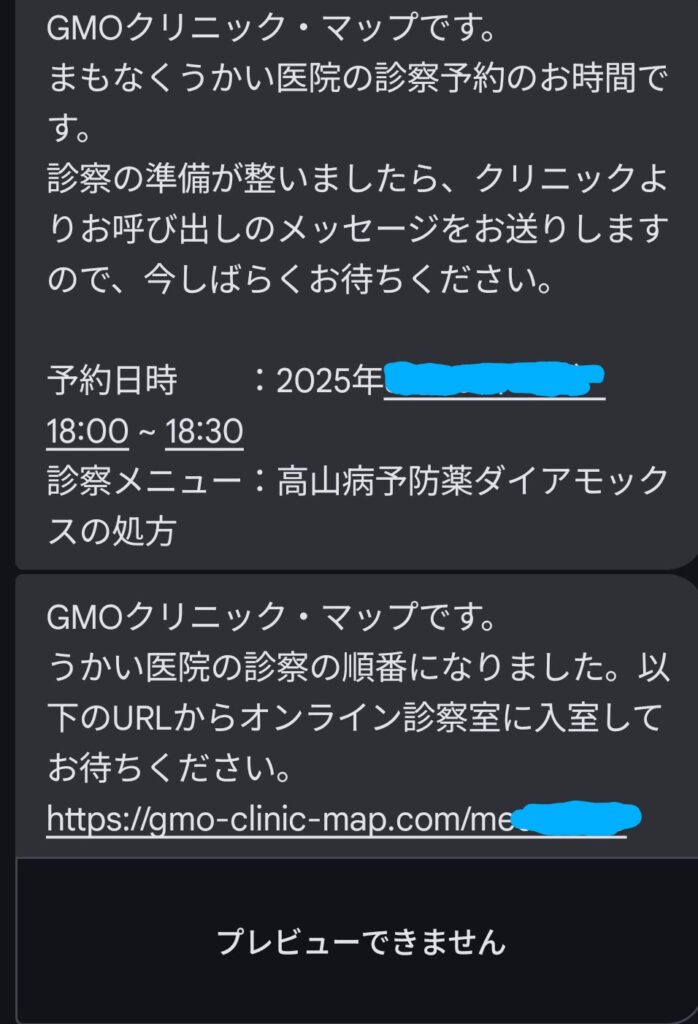Open the プレビューできません link preview card
Viewport: 698px width, 1024px height.
point(360,941)
